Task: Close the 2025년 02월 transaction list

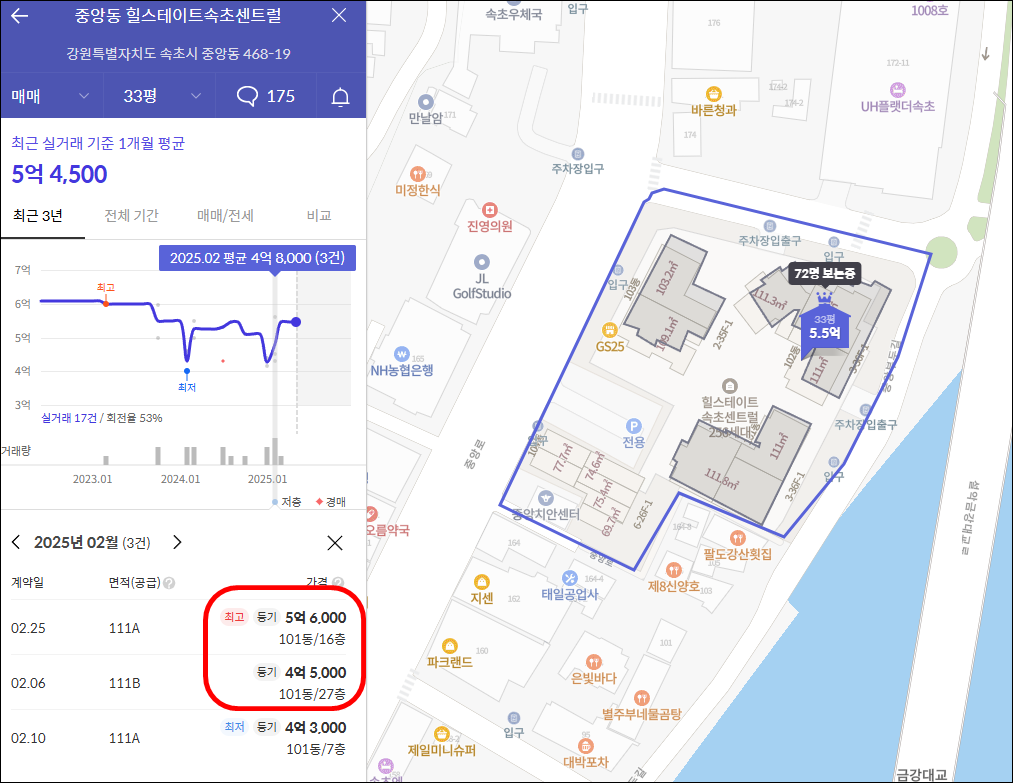Action: click(x=335, y=543)
